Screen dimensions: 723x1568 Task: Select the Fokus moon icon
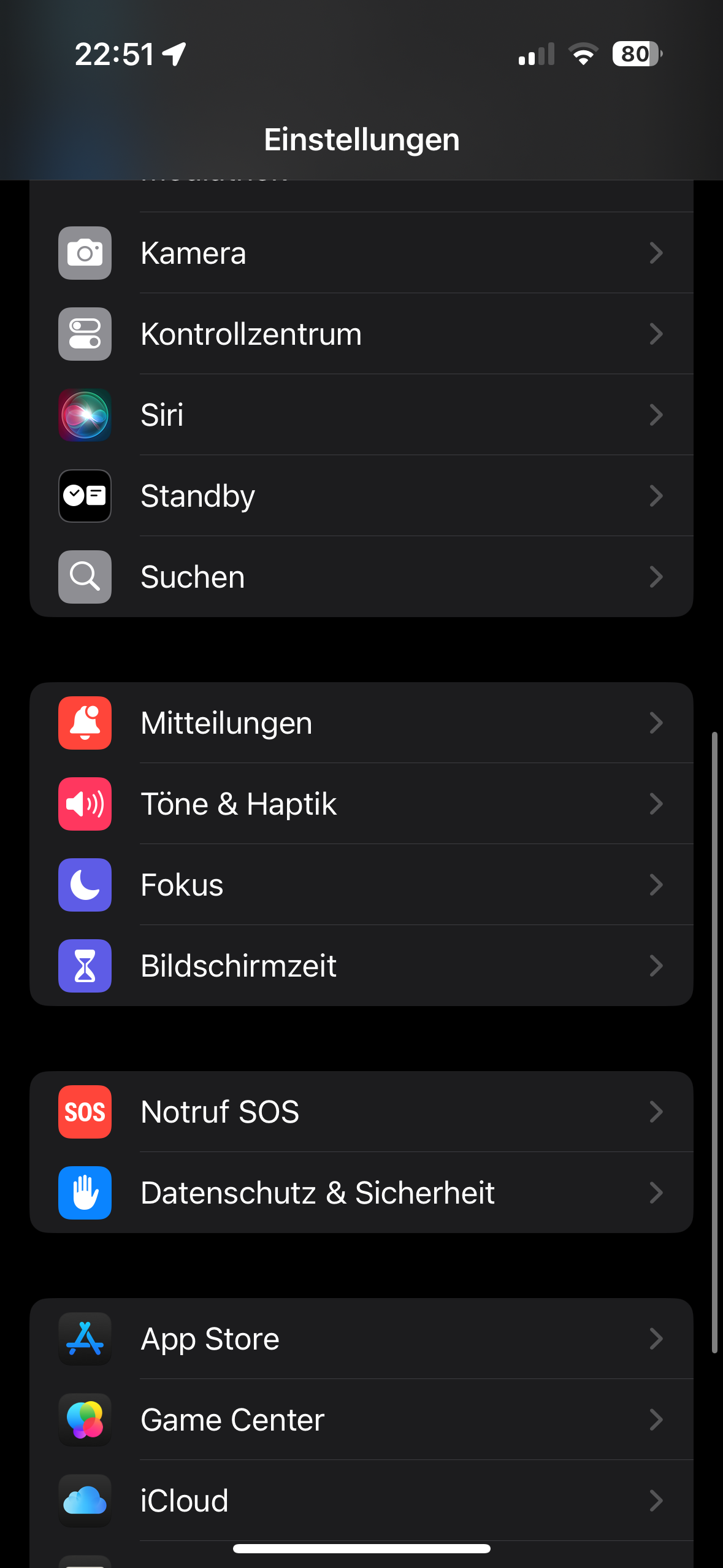(x=85, y=885)
